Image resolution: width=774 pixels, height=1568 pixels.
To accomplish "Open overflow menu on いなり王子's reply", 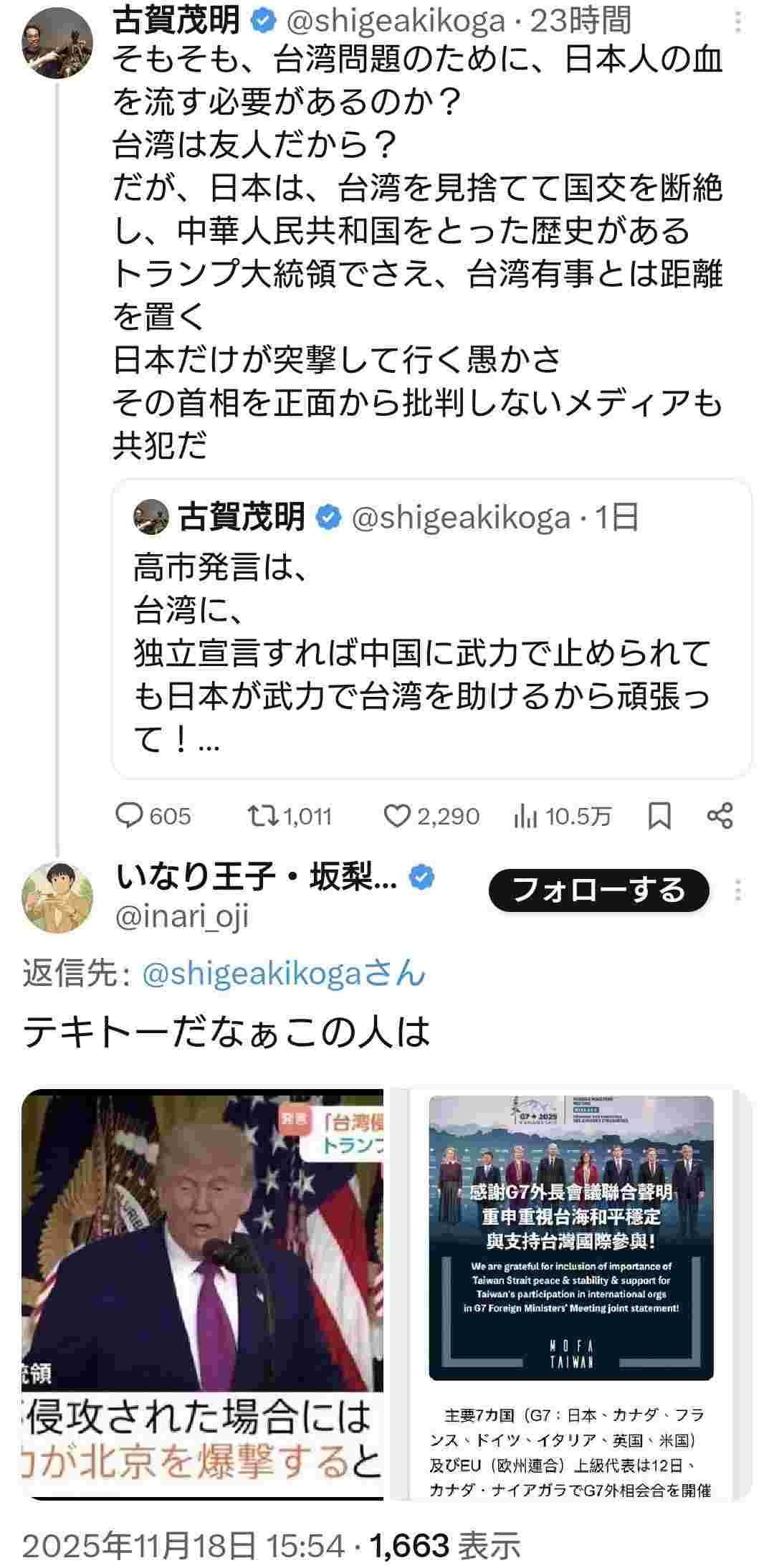I will tap(738, 890).
